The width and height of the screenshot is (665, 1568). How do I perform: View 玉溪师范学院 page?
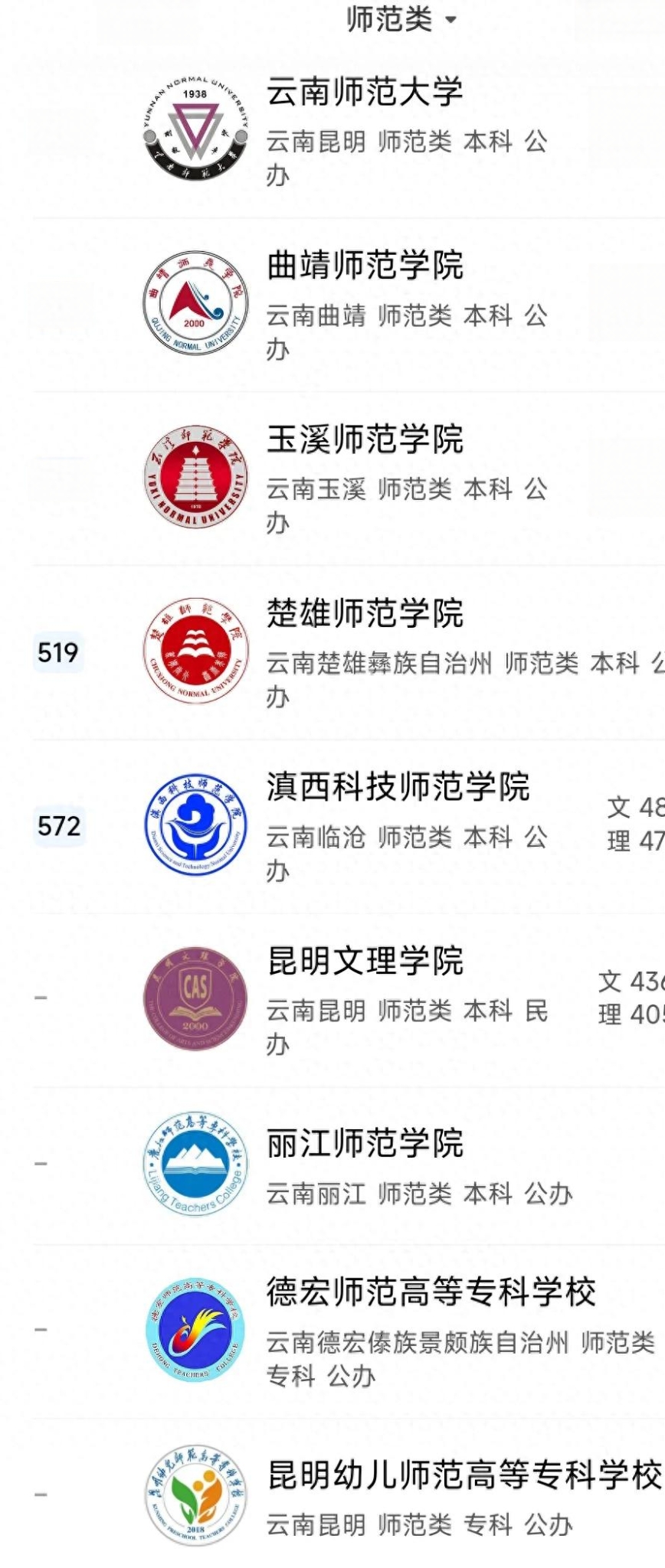tap(365, 440)
